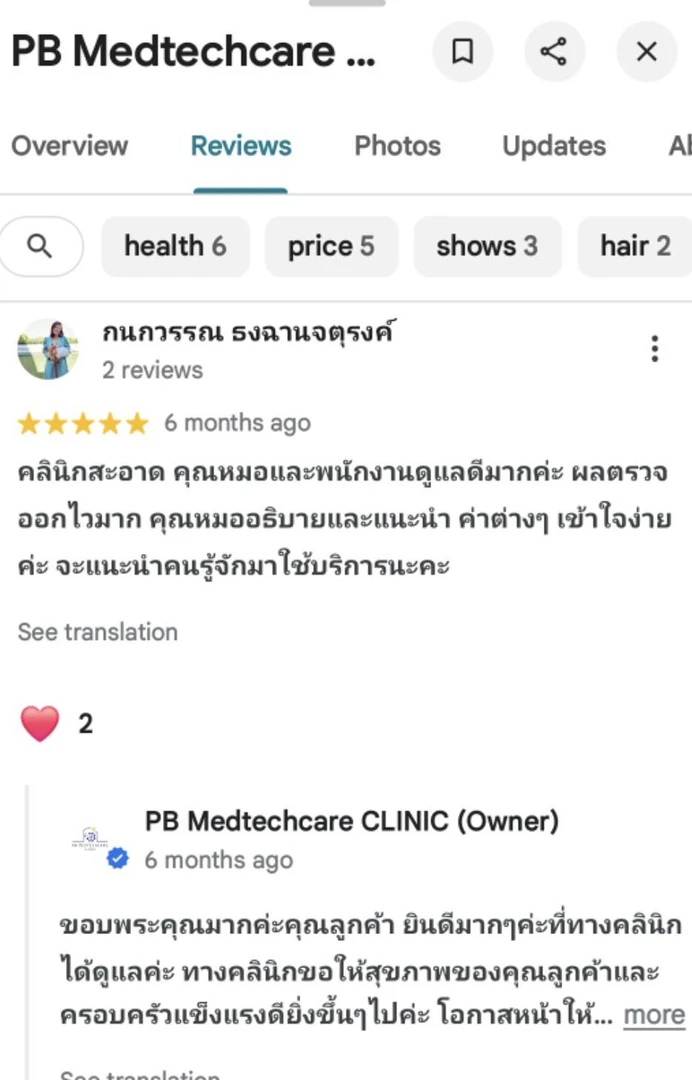Save PB Medtechcare with the bookmark icon
The width and height of the screenshot is (692, 1080).
[462, 52]
